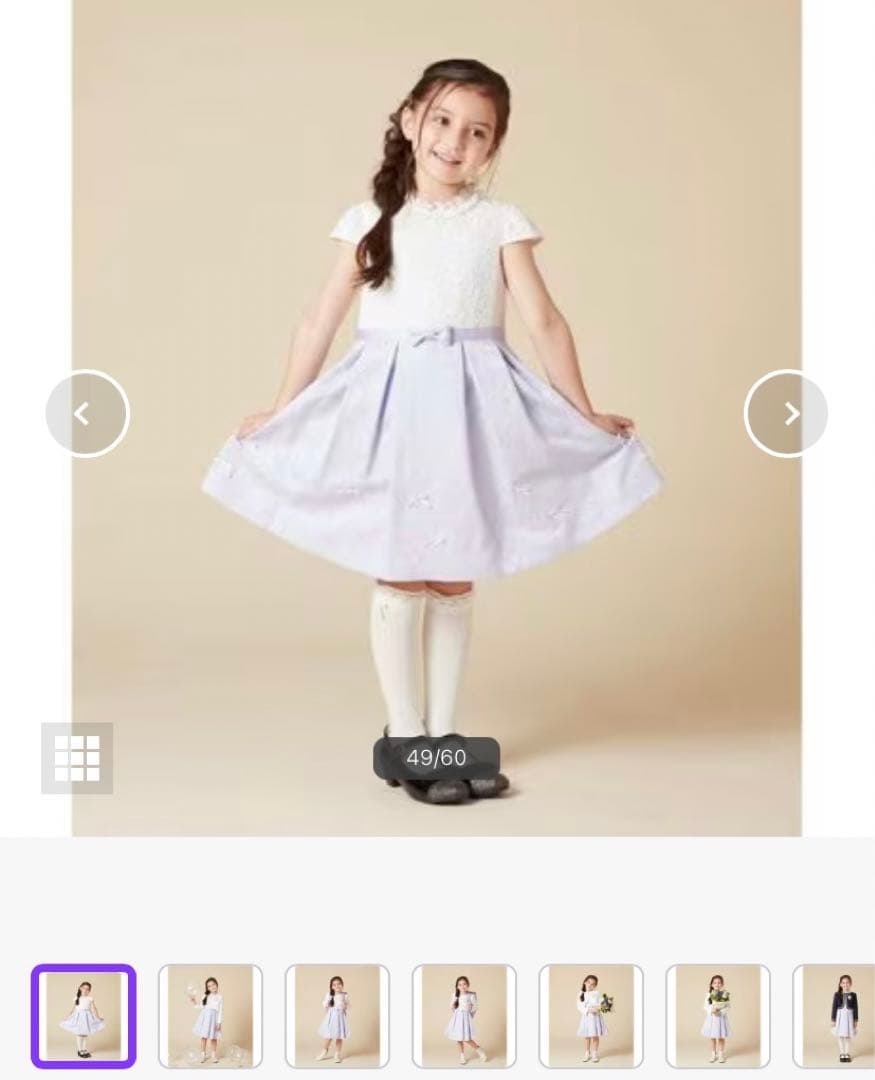This screenshot has width=875, height=1080.
Task: Open the grid view of all photos
Action: [x=77, y=758]
